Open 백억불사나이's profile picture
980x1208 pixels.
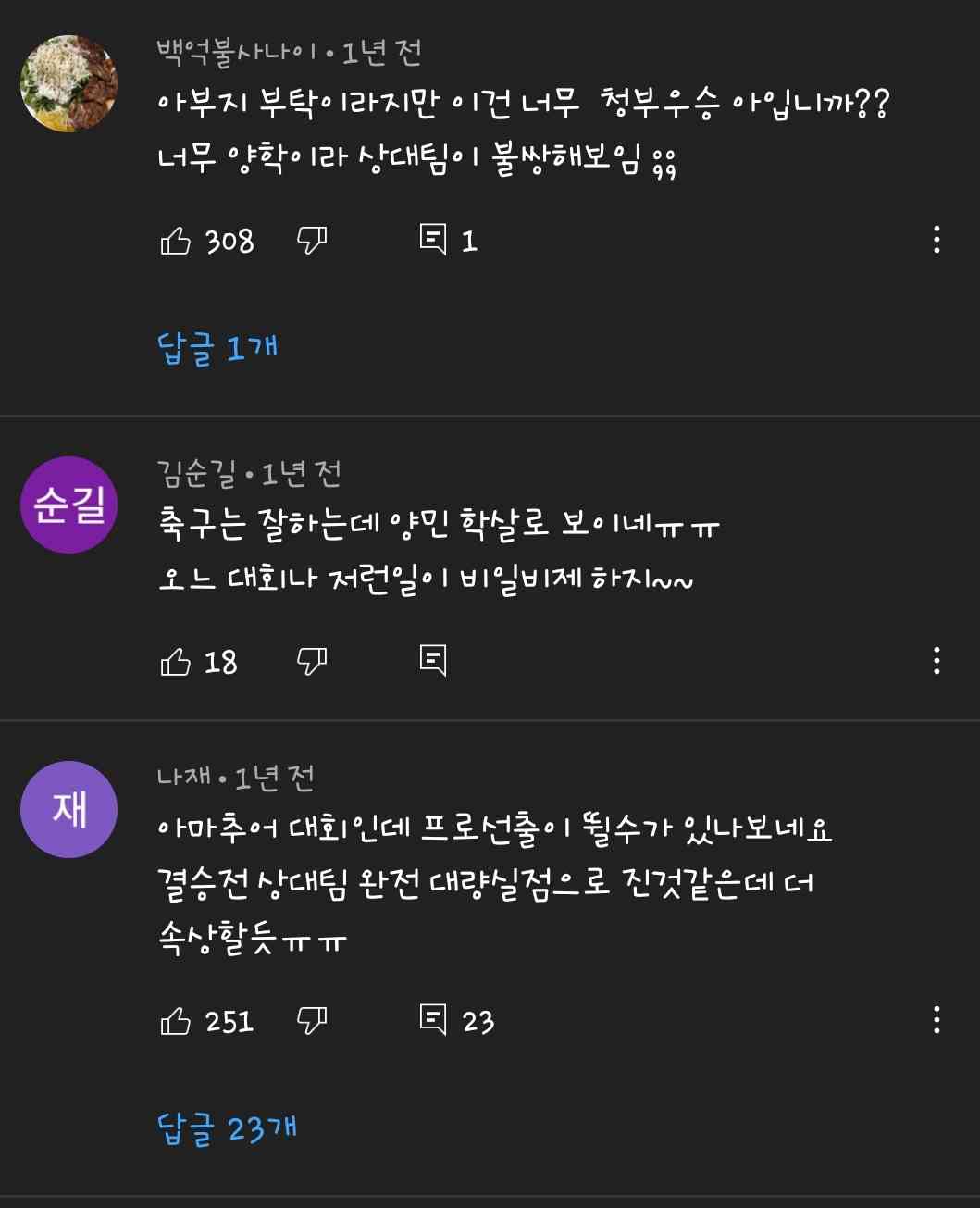coord(69,84)
